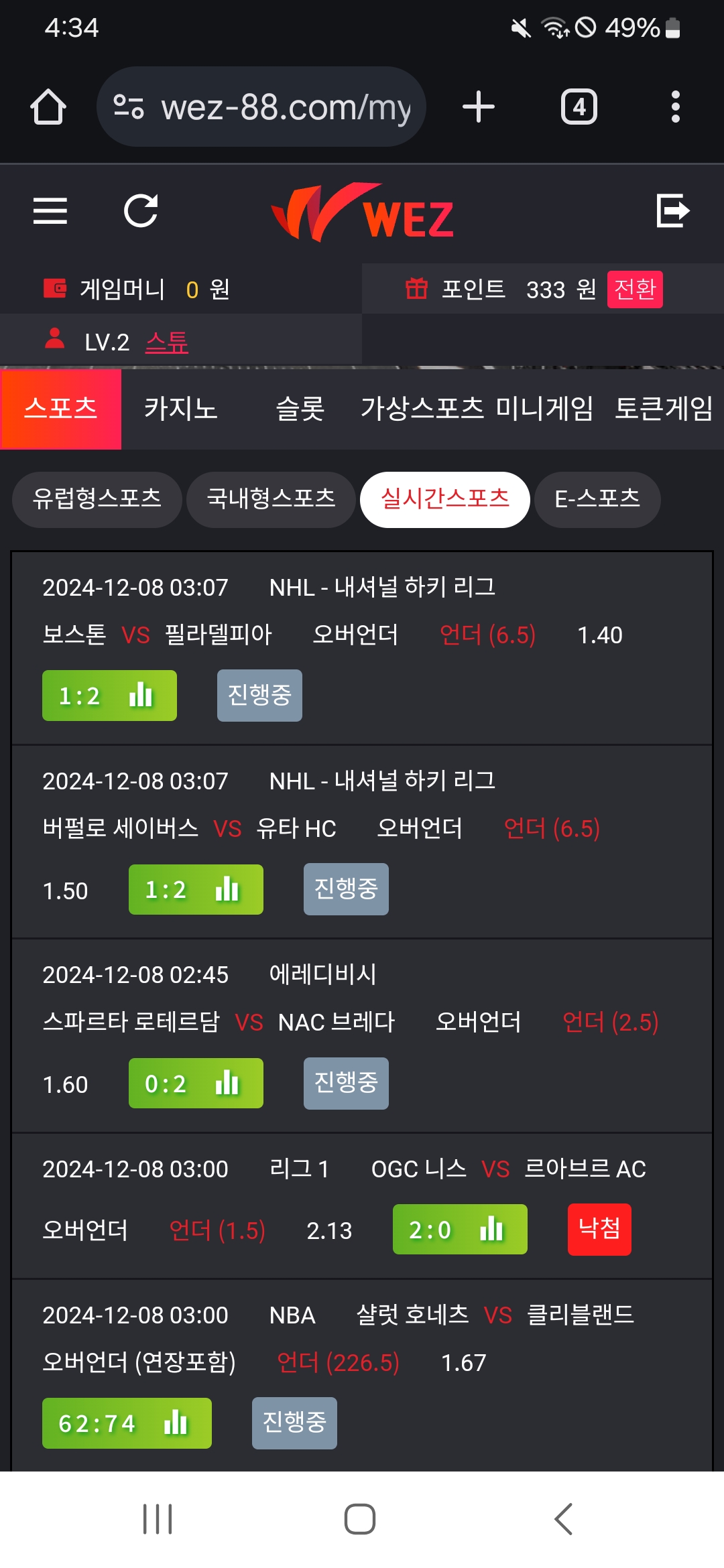This screenshot has height=1568, width=724.
Task: Select the 토큰게임 tab
Action: click(664, 409)
